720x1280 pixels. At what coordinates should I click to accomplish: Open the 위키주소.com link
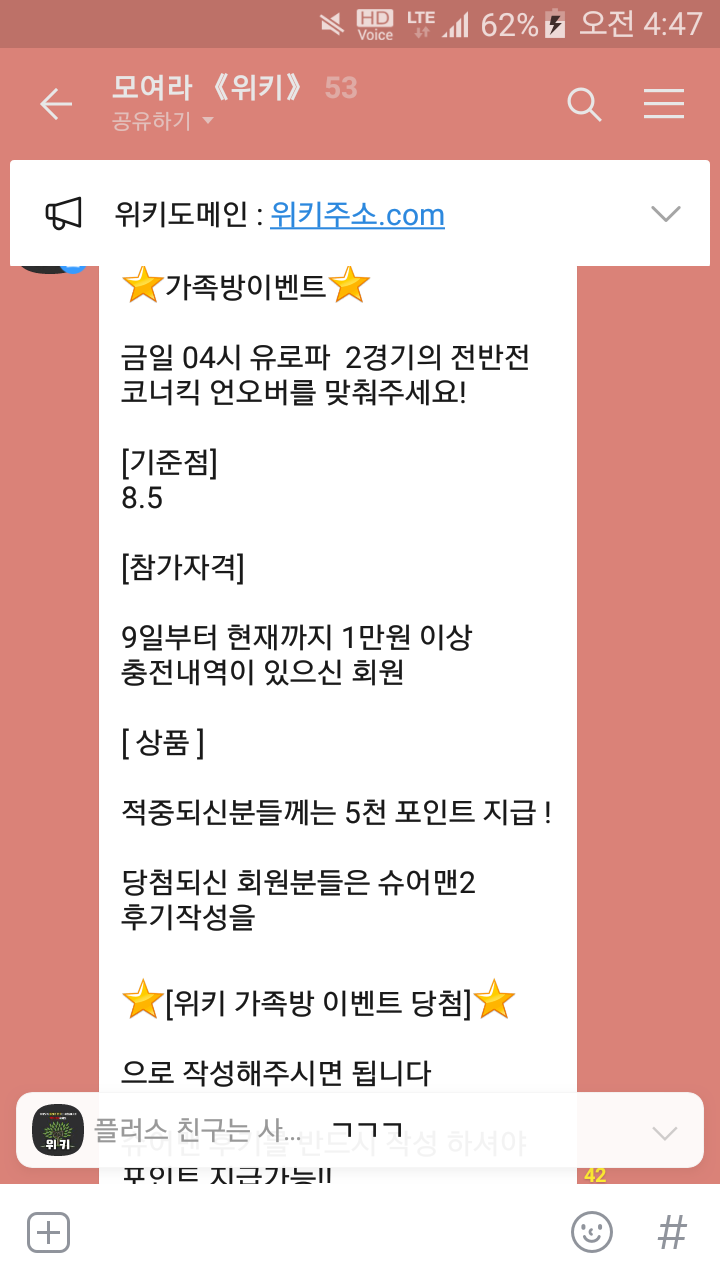coord(357,214)
